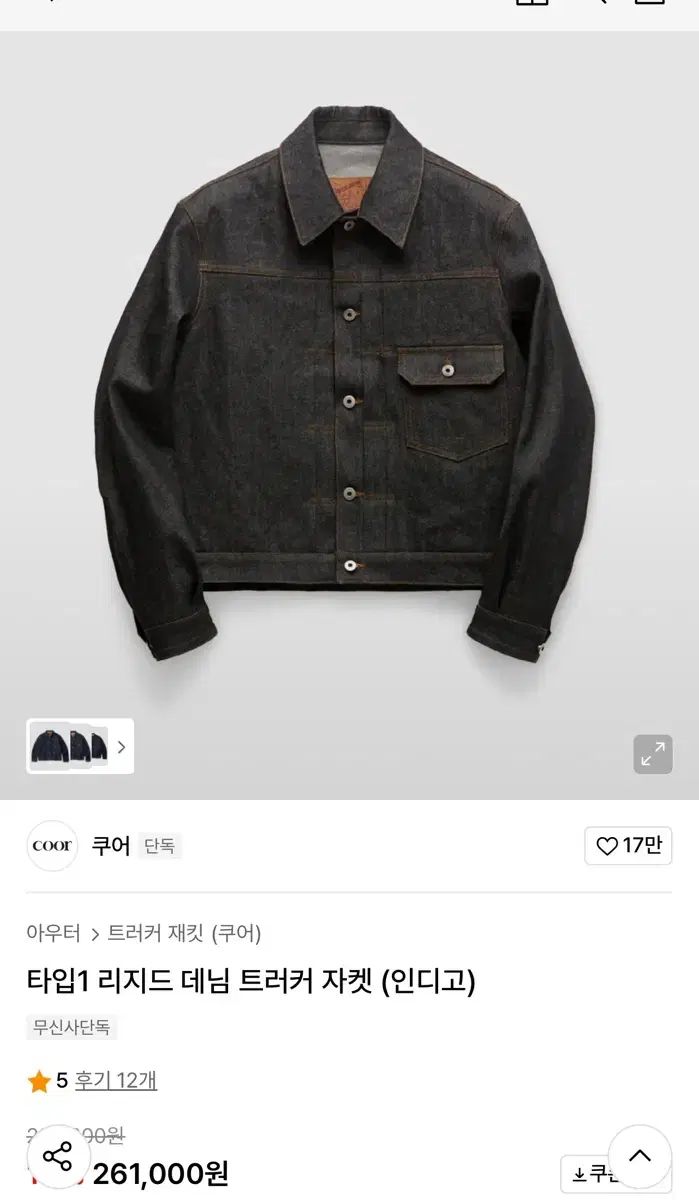The height and width of the screenshot is (1200, 699).
Task: Open the 트러커 재킷 (쿠어) category
Action: (x=184, y=933)
